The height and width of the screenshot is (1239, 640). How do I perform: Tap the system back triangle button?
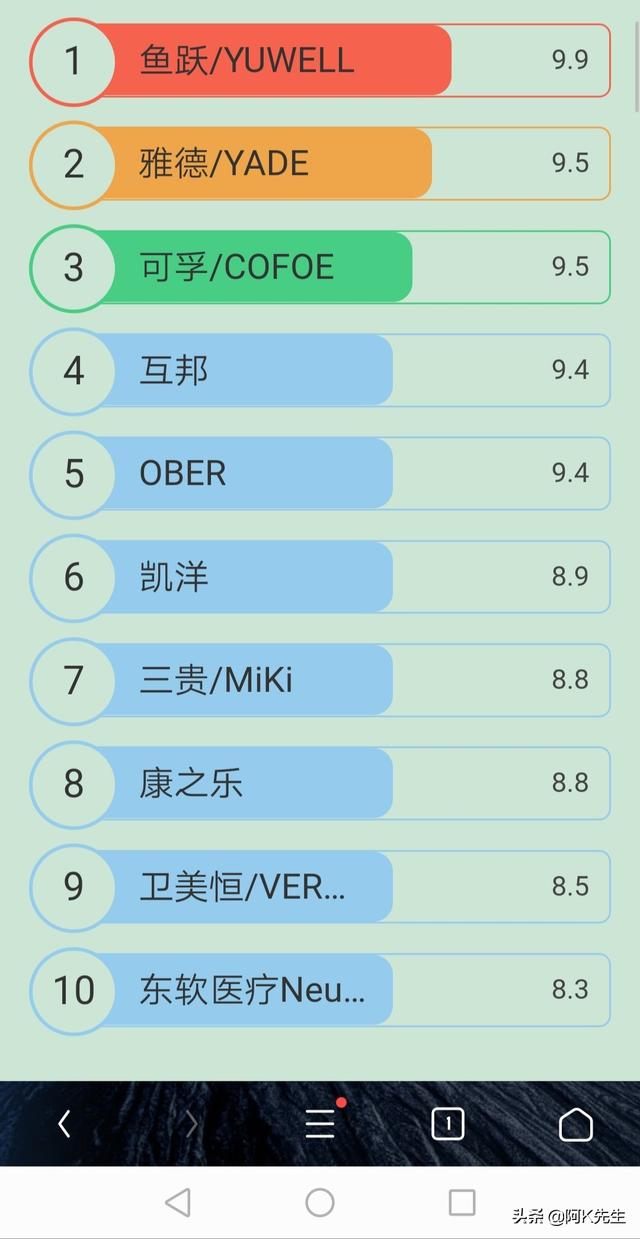178,1202
